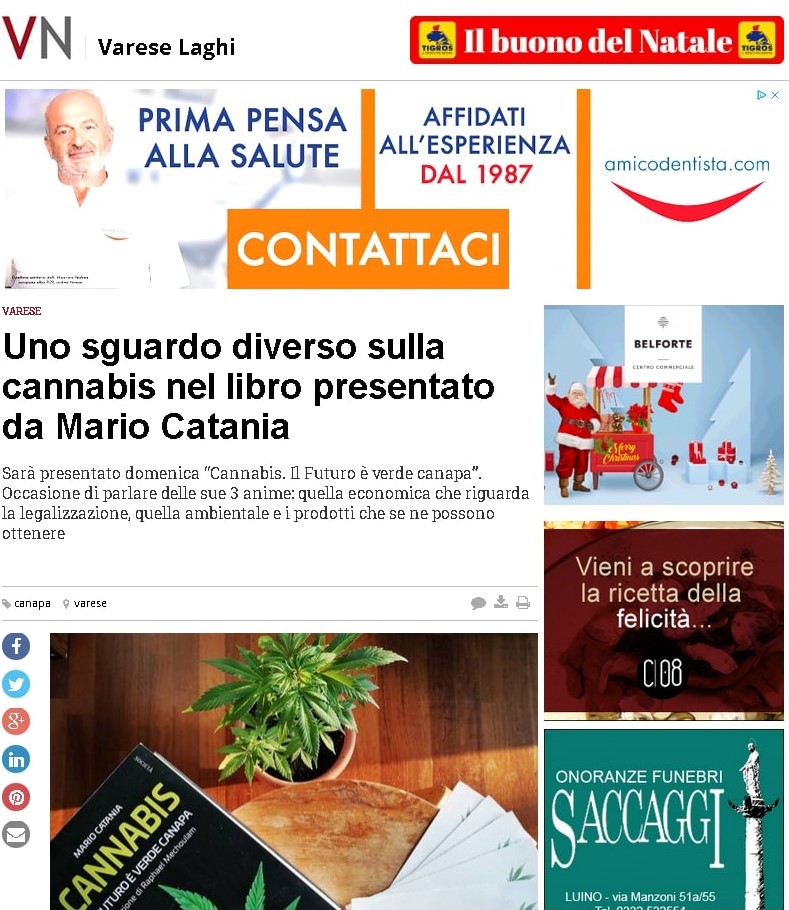Open the Belforte Centro Commerciale ad
The height and width of the screenshot is (910, 789).
point(663,404)
